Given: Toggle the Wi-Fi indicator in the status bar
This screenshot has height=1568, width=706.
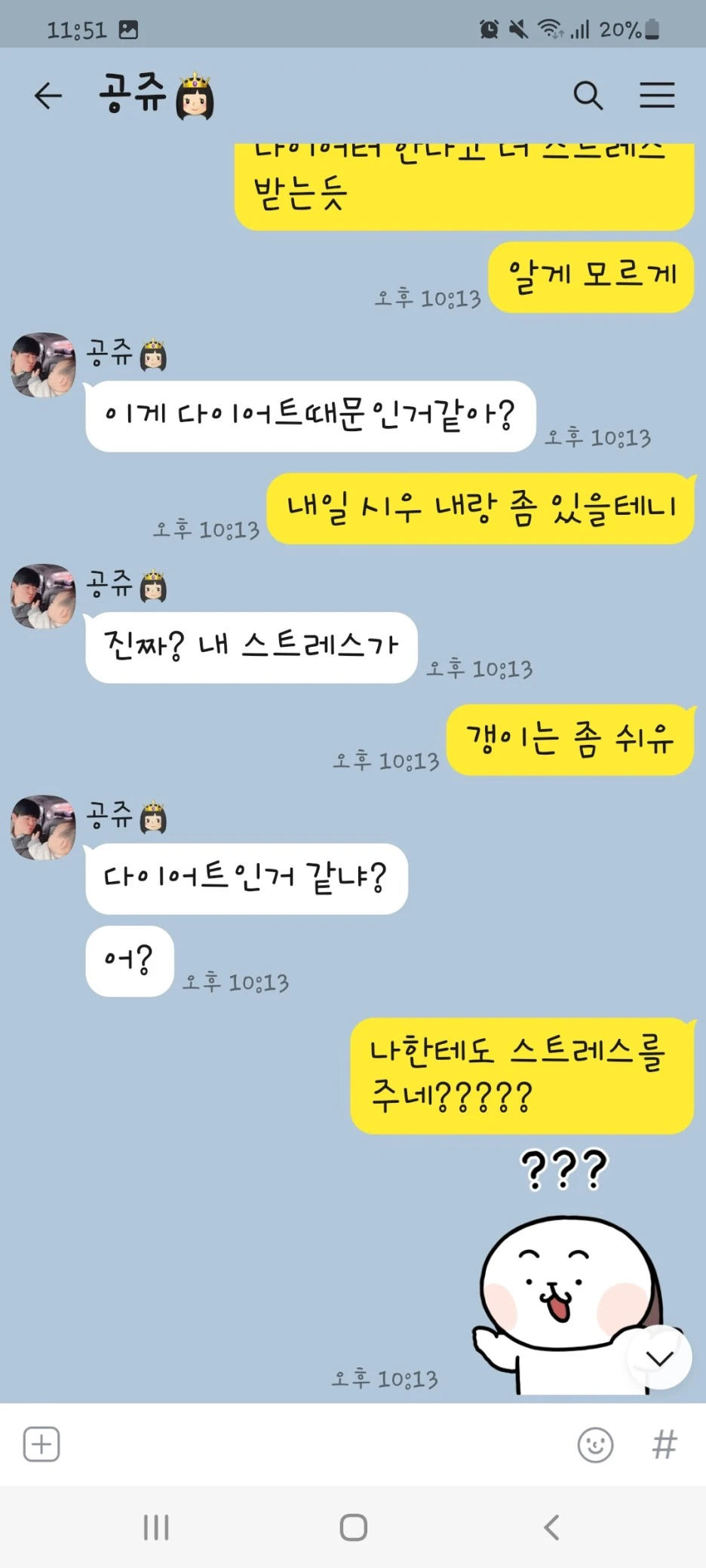Looking at the screenshot, I should tap(550, 29).
